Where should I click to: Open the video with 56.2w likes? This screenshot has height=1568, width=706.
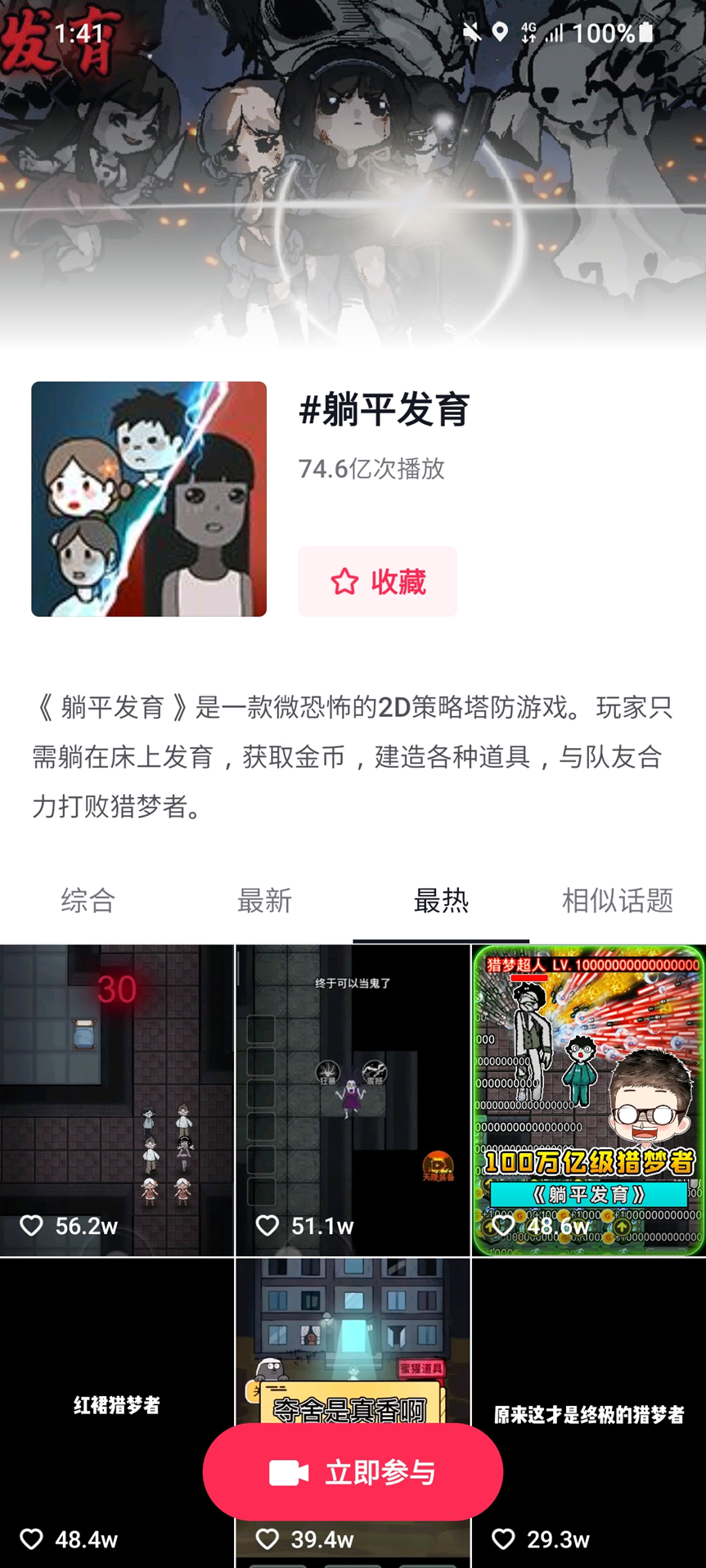click(x=117, y=1099)
